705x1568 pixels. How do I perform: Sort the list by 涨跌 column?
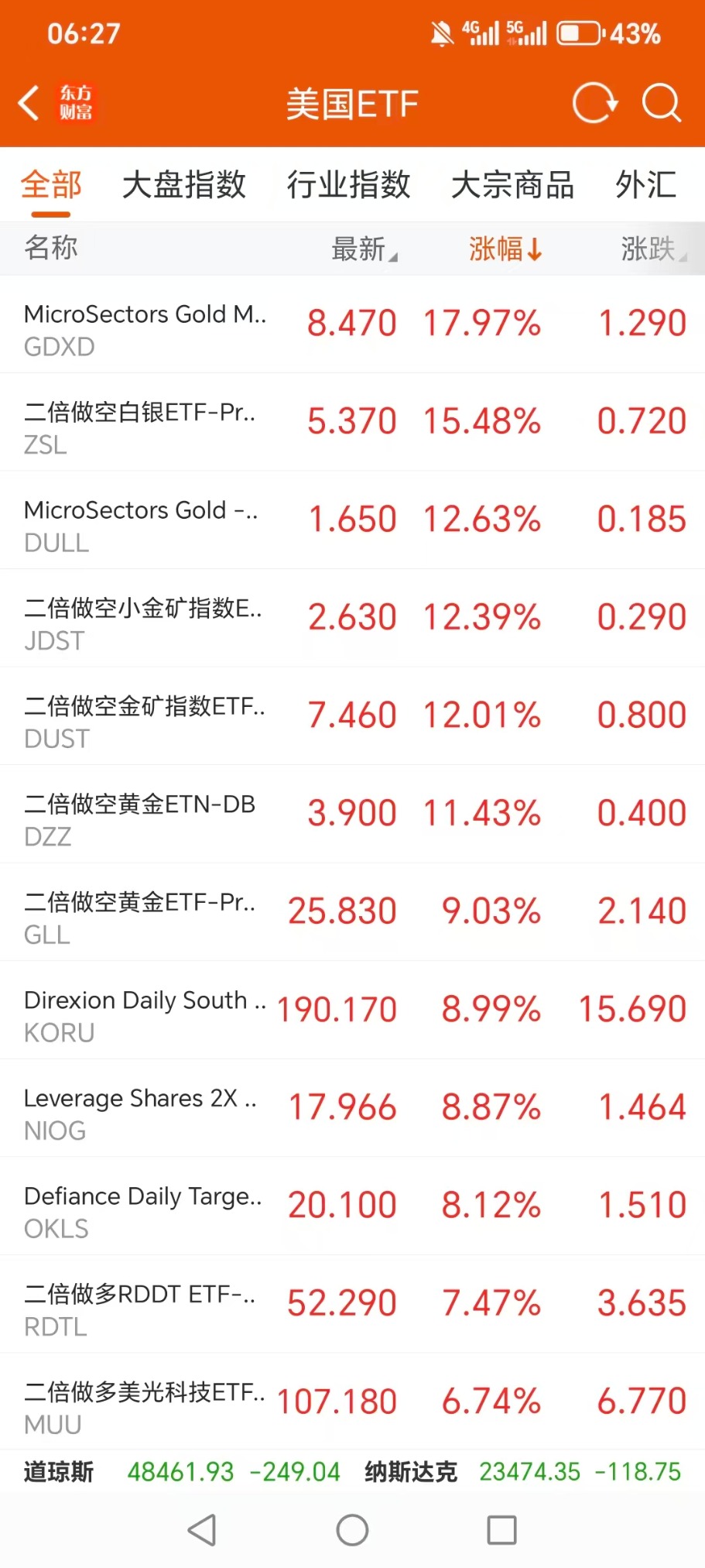coord(652,249)
